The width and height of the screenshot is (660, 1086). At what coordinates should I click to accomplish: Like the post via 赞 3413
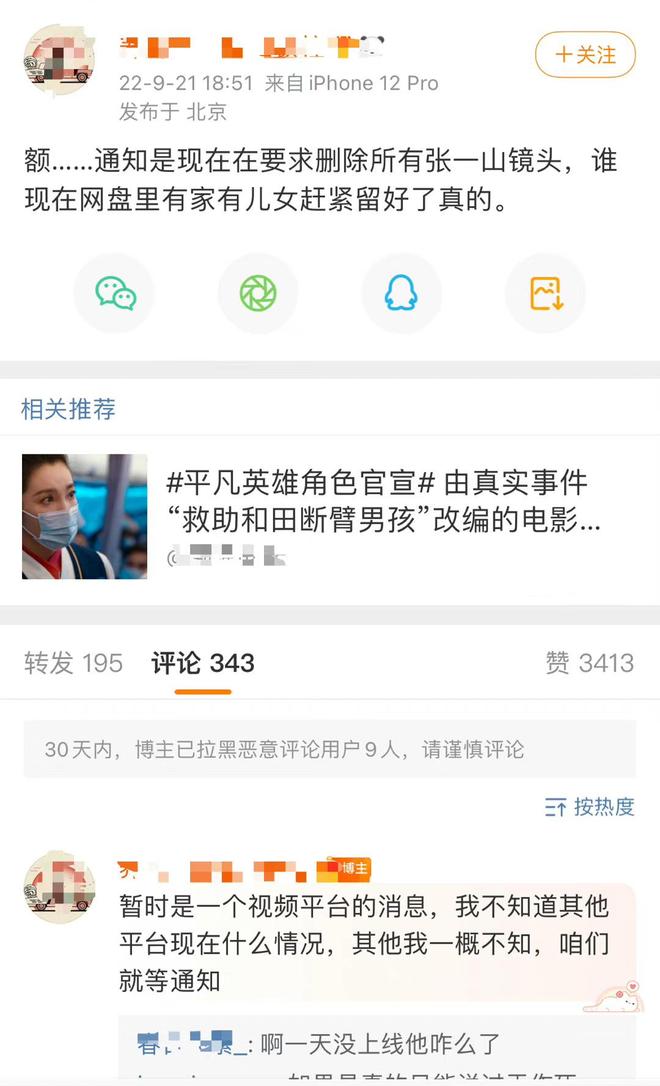point(589,663)
